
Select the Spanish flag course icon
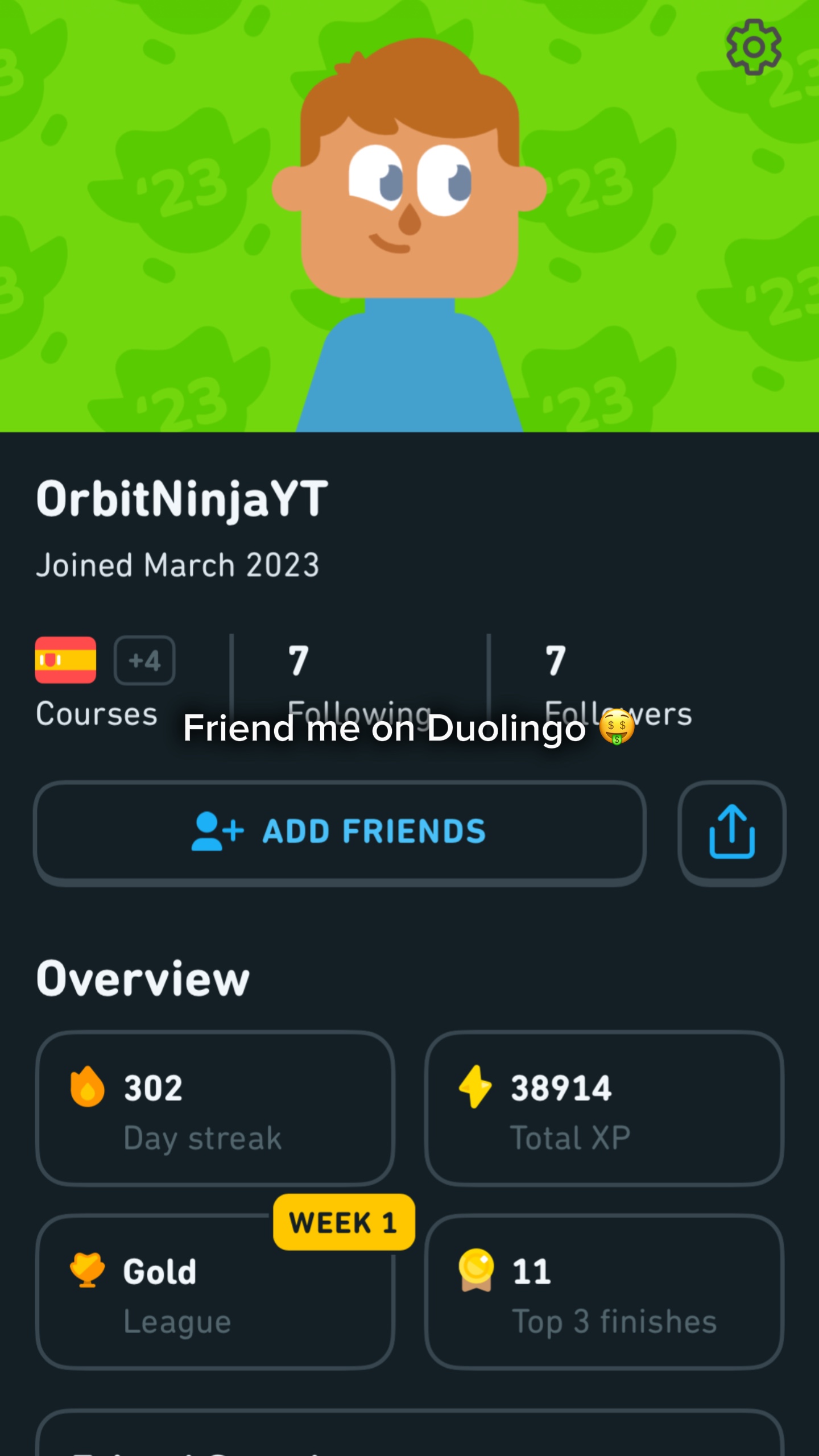click(x=64, y=660)
